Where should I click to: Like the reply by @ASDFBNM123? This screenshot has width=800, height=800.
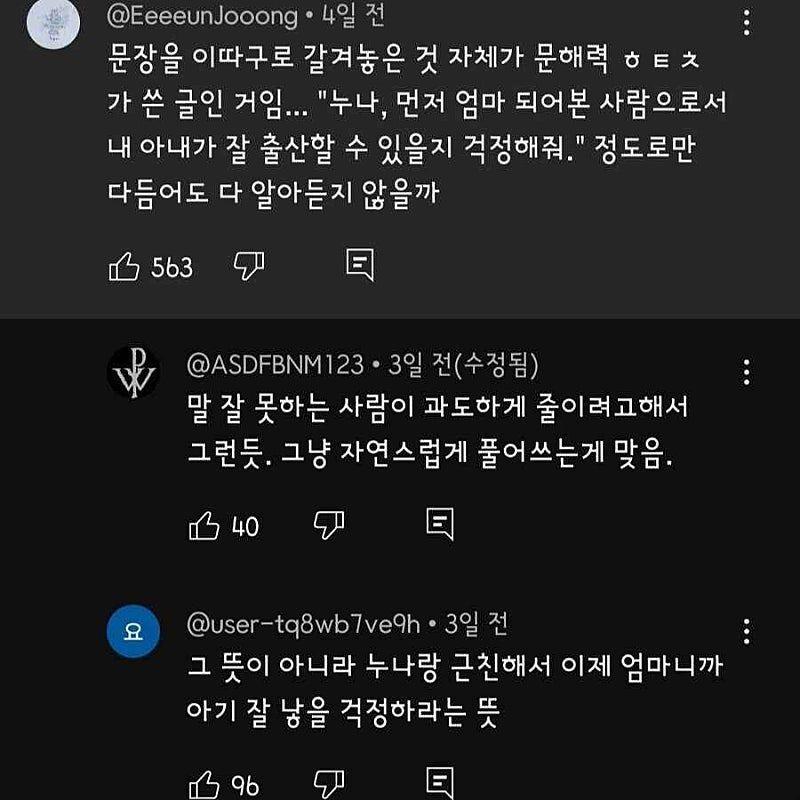[x=204, y=525]
